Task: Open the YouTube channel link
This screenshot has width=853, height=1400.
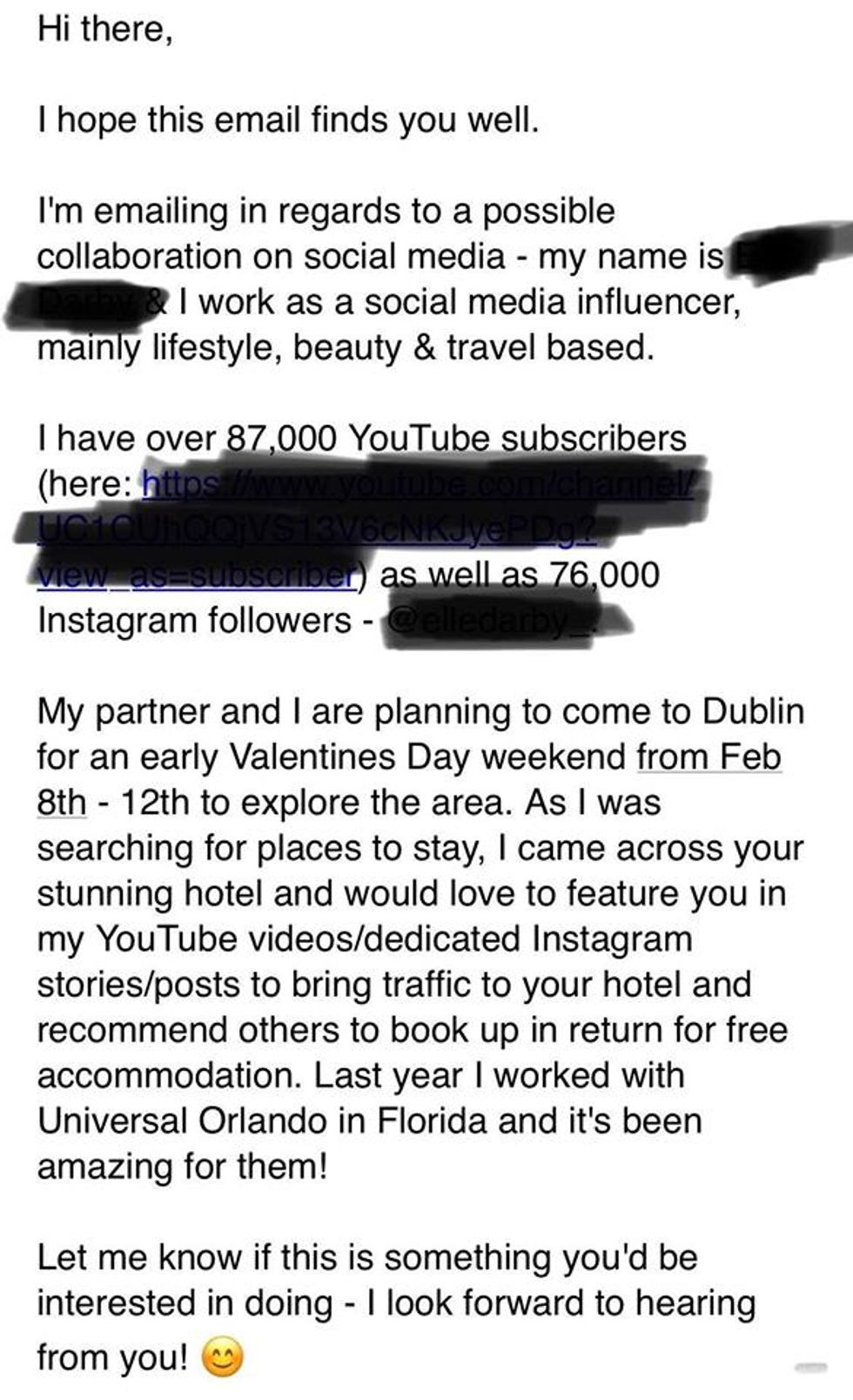Action: (x=416, y=483)
